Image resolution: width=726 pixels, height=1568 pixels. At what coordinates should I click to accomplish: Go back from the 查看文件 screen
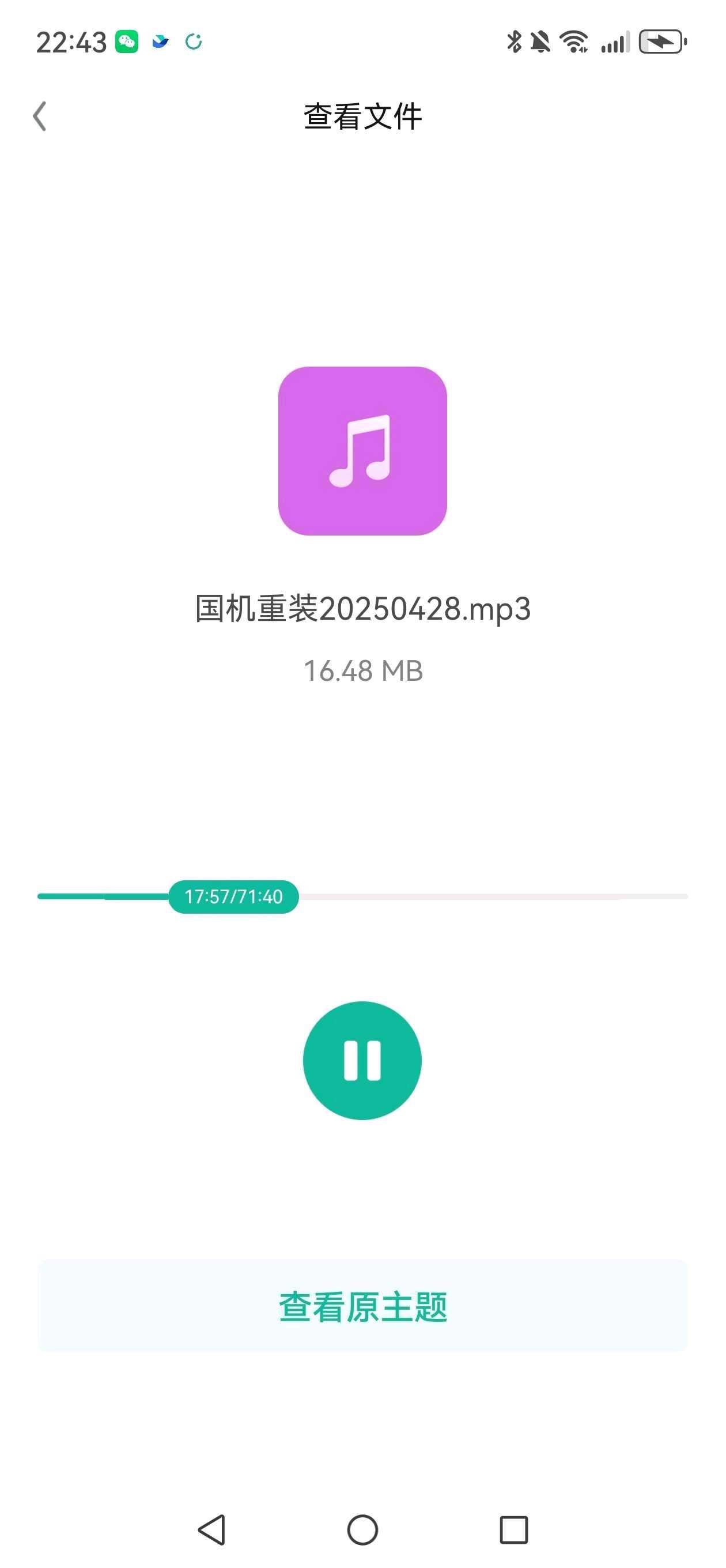(x=40, y=116)
